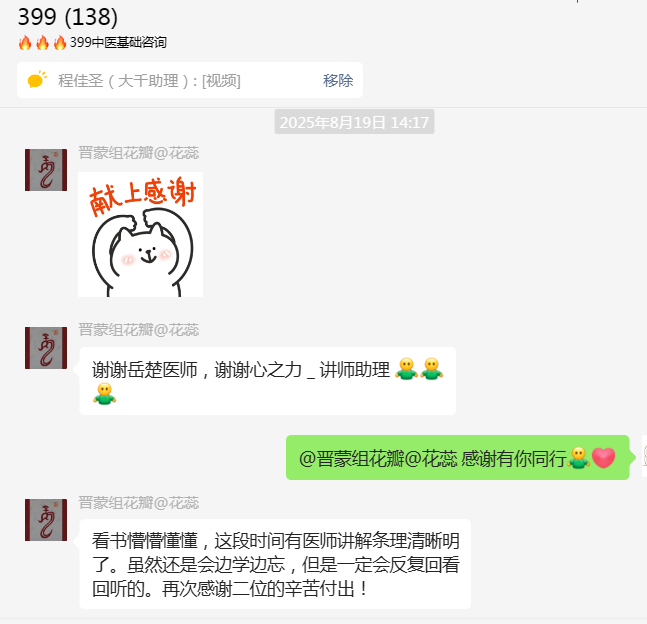Open avatar of 晋蒙组花瓣@花蕊 beside thanks sticker
The height and width of the screenshot is (624, 647).
pos(46,170)
